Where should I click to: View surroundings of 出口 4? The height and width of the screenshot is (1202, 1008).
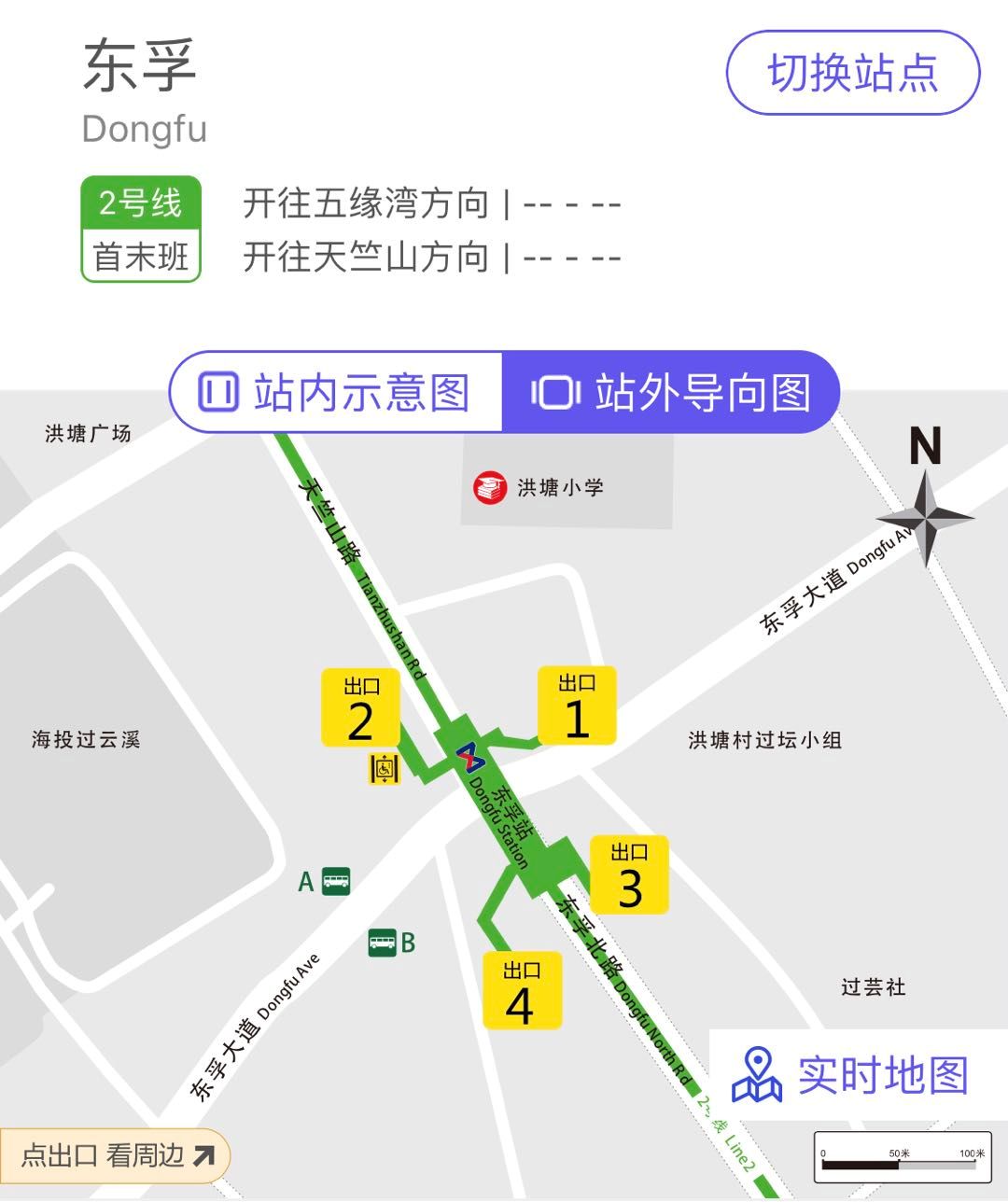click(521, 991)
